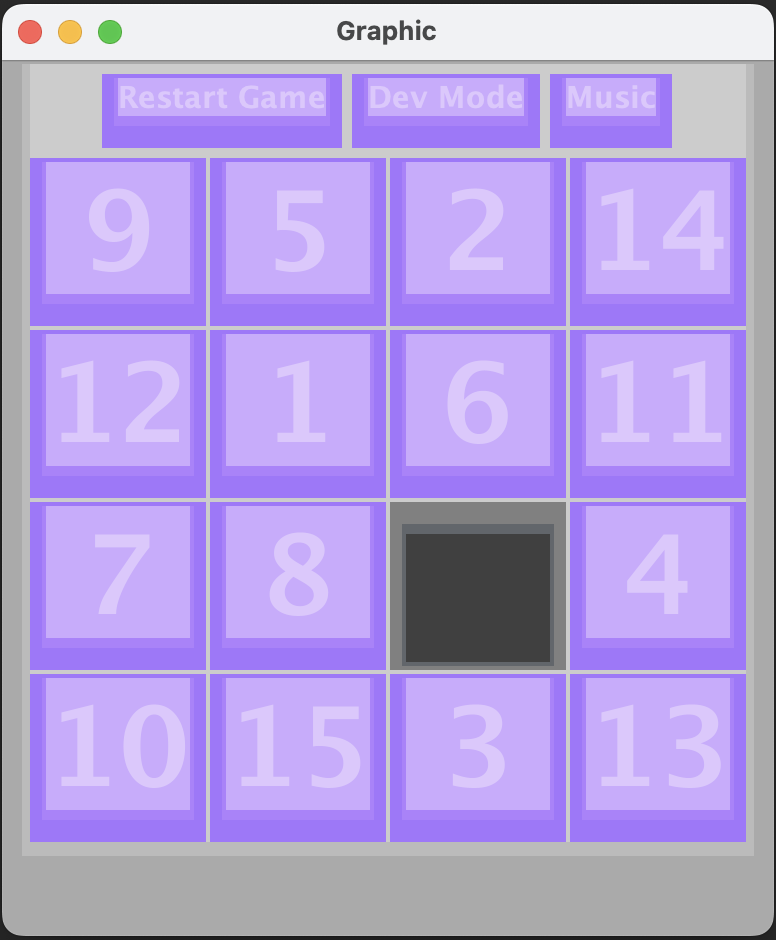
Task: Click the tile numbered 2
Action: click(478, 241)
